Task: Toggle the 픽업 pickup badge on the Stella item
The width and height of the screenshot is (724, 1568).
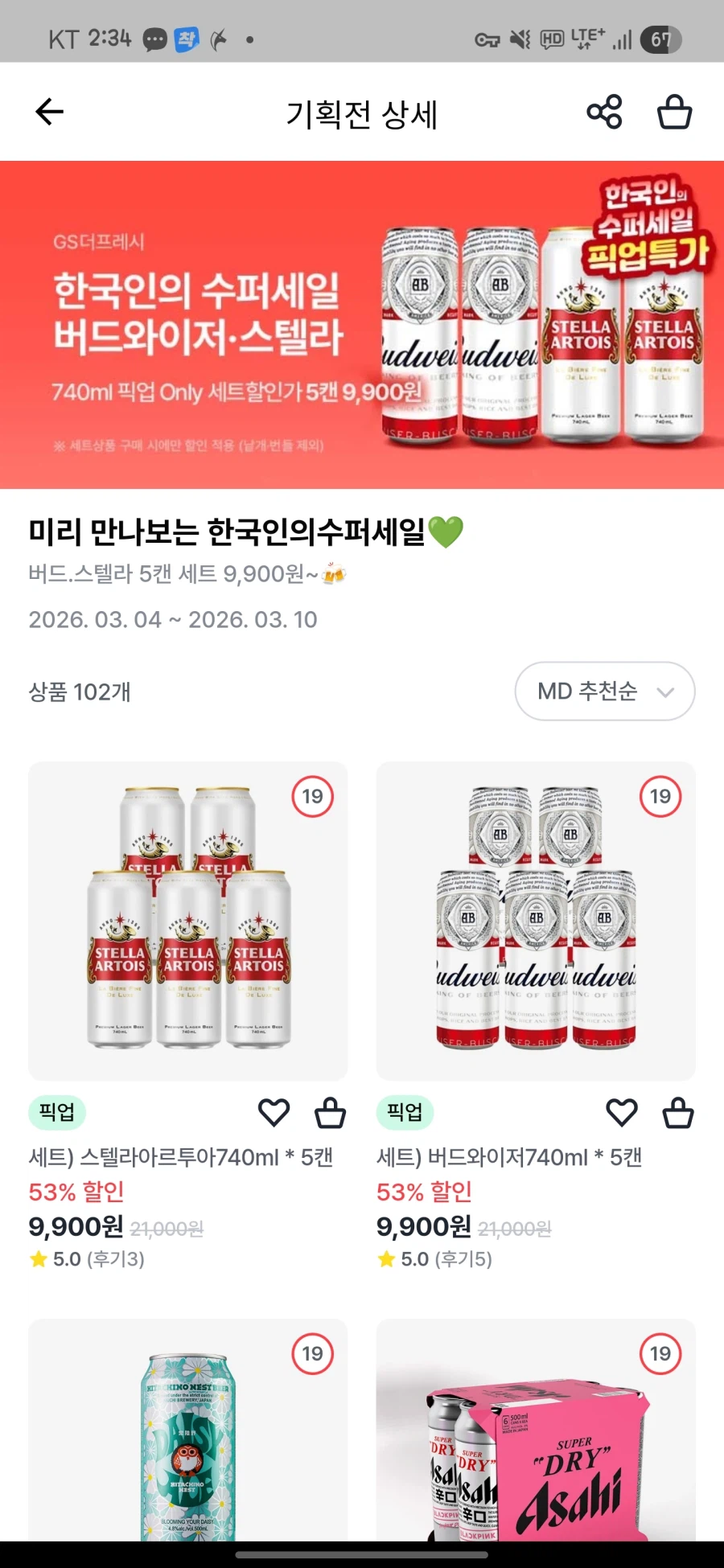Action: click(x=56, y=1114)
